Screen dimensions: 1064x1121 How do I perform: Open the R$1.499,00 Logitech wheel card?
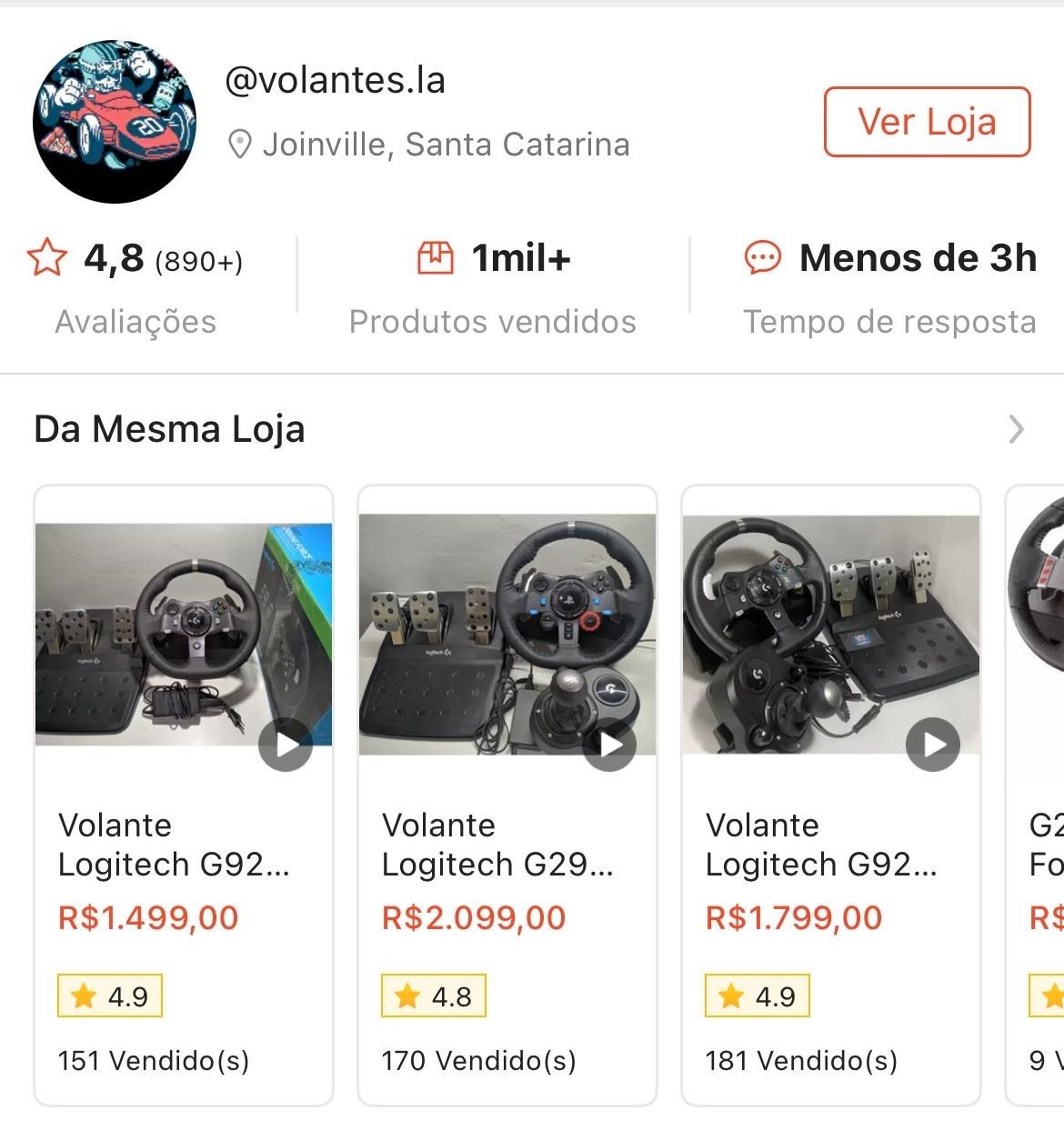pyautogui.click(x=184, y=795)
